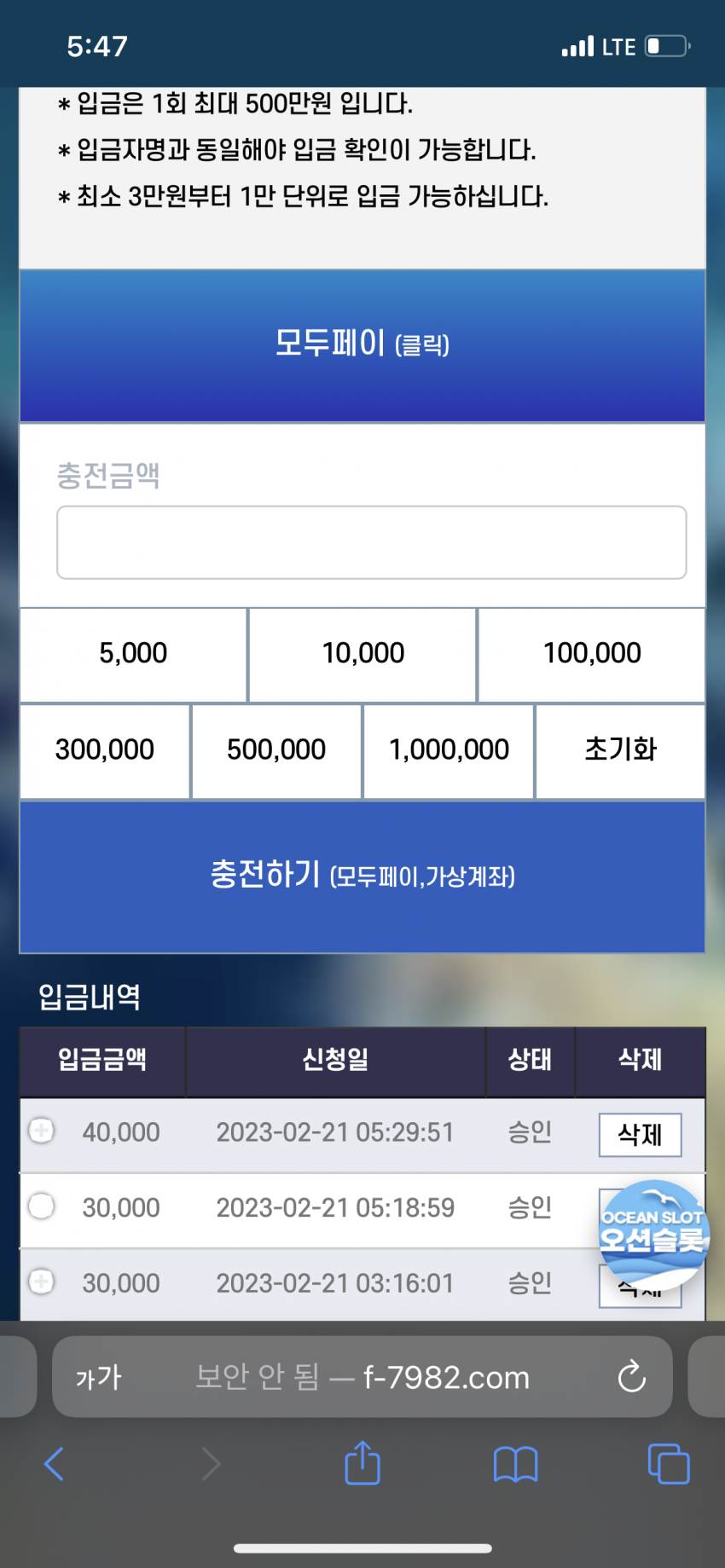Submit with the 충전하기 button
The image size is (725, 1568).
pos(362,876)
